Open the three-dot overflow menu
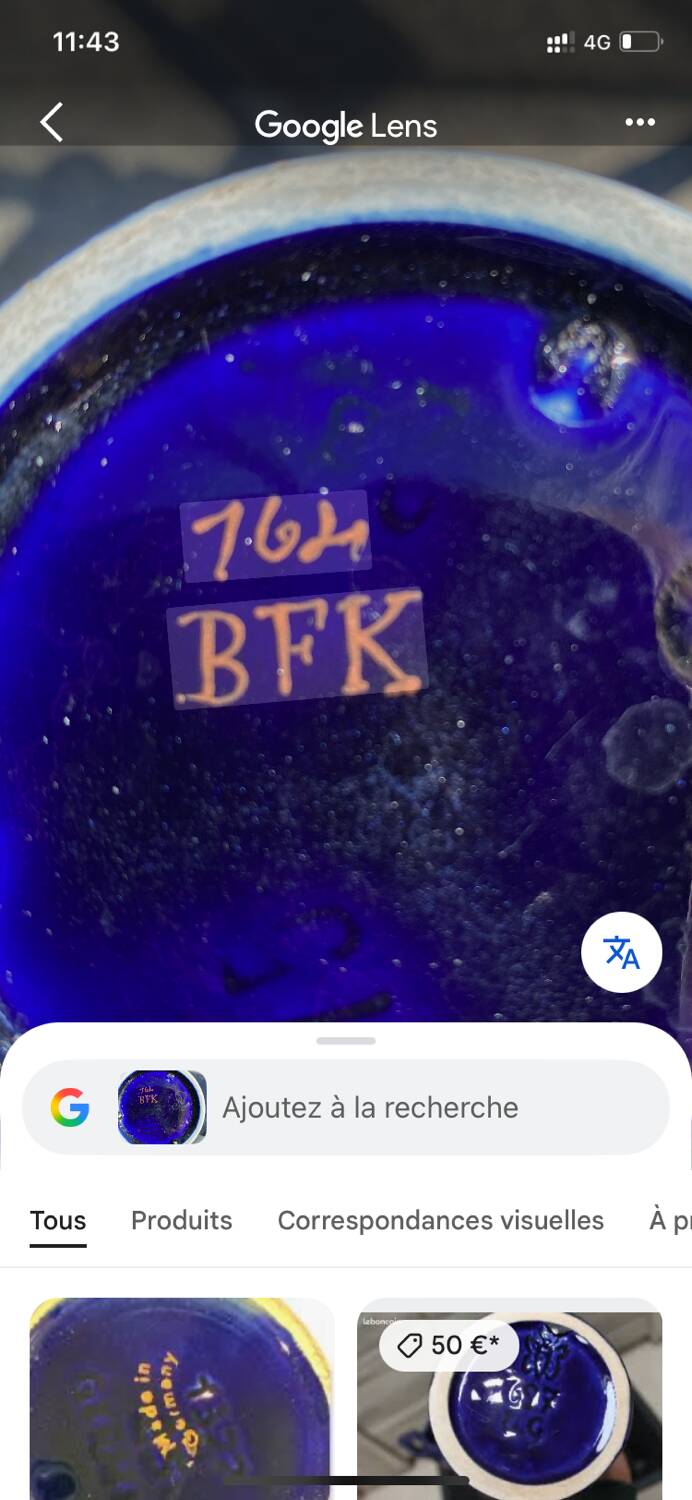This screenshot has height=1500, width=692. click(x=639, y=122)
